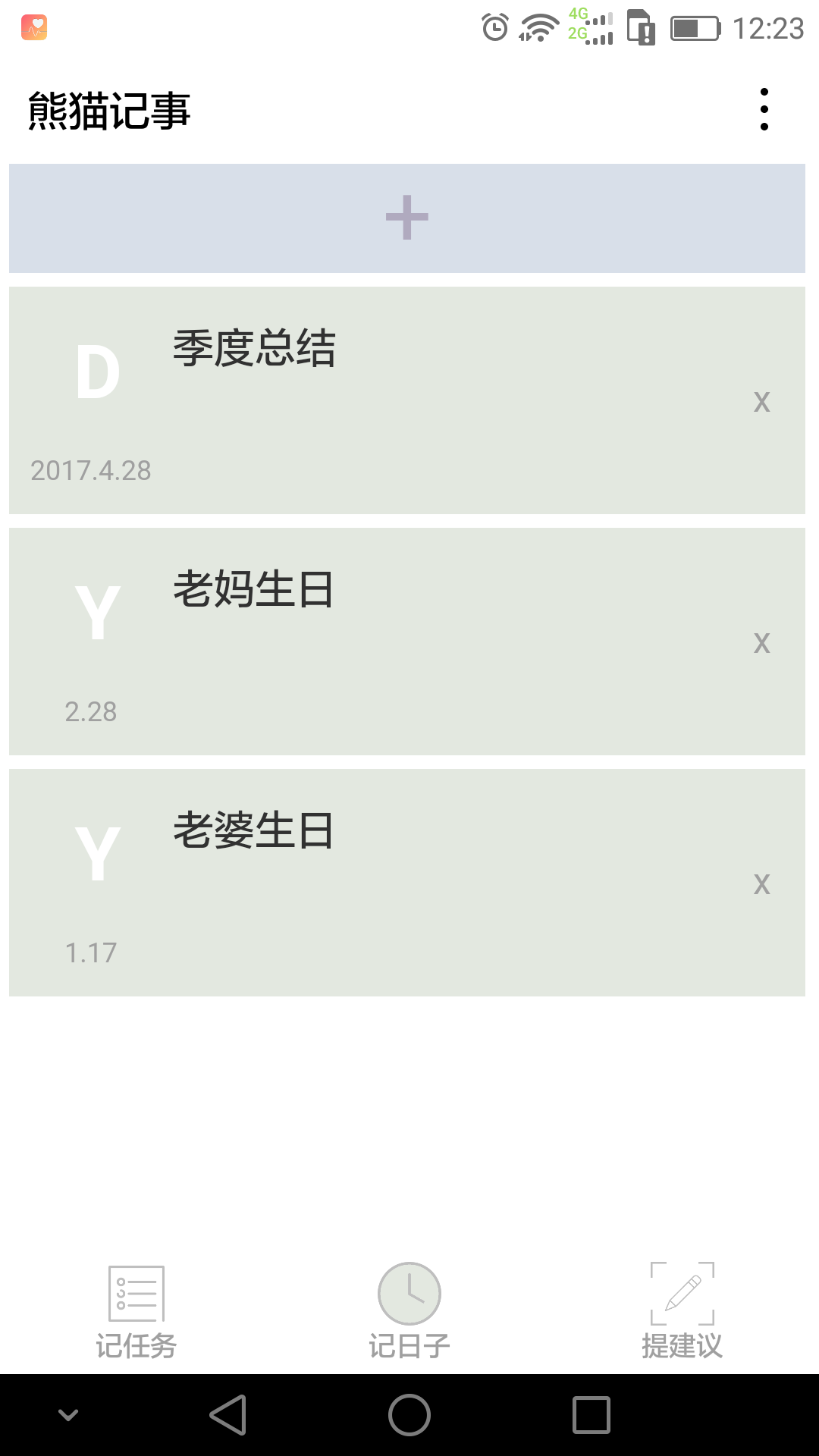The width and height of the screenshot is (819, 1456).
Task: Open the 老妈生日 entry
Action: tap(379, 642)
